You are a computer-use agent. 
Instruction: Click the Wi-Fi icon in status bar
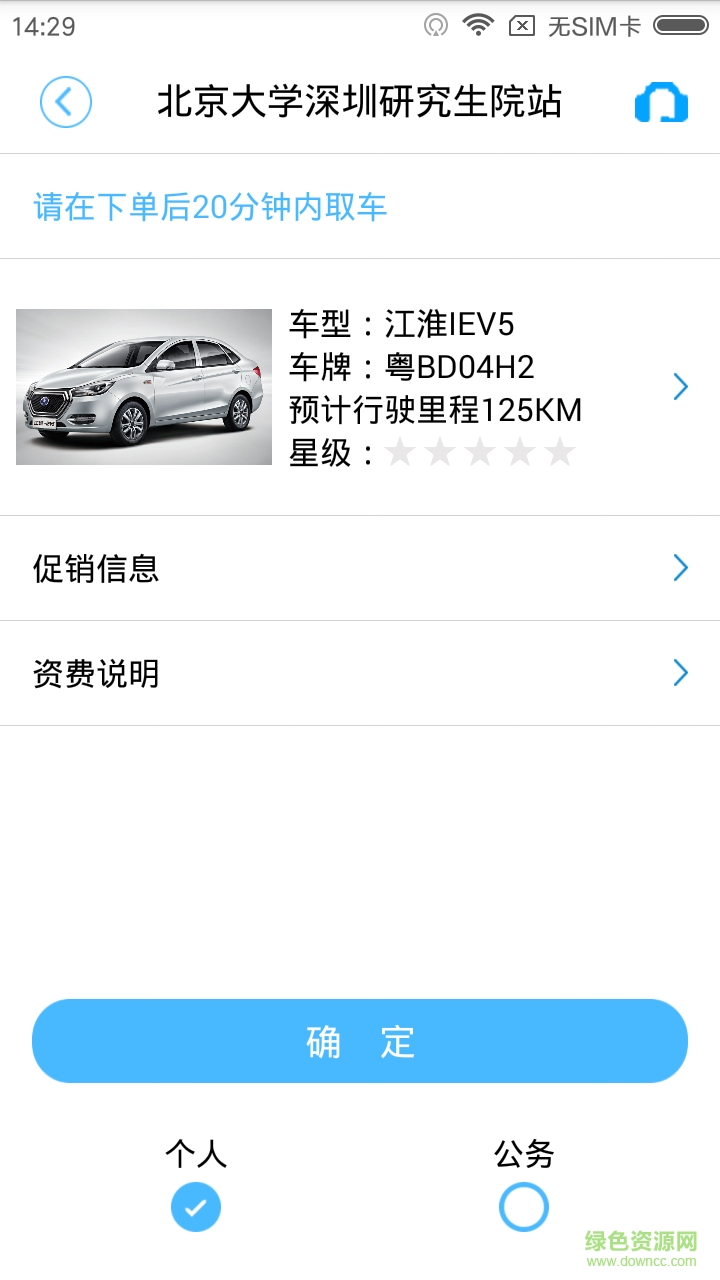[x=478, y=25]
